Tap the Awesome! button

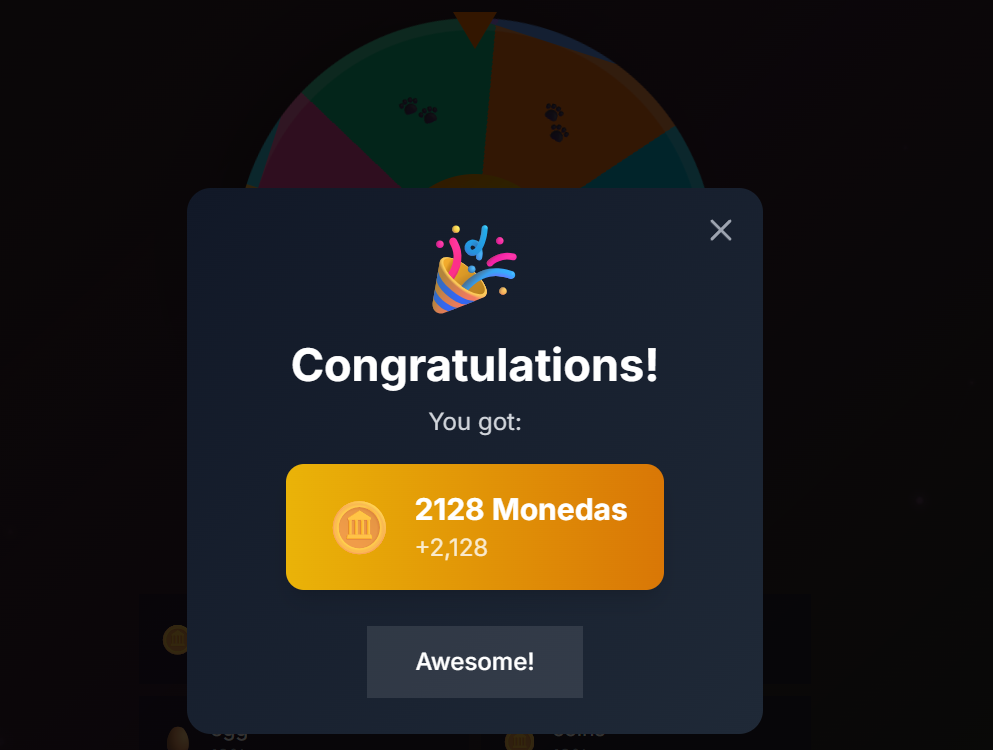click(474, 661)
